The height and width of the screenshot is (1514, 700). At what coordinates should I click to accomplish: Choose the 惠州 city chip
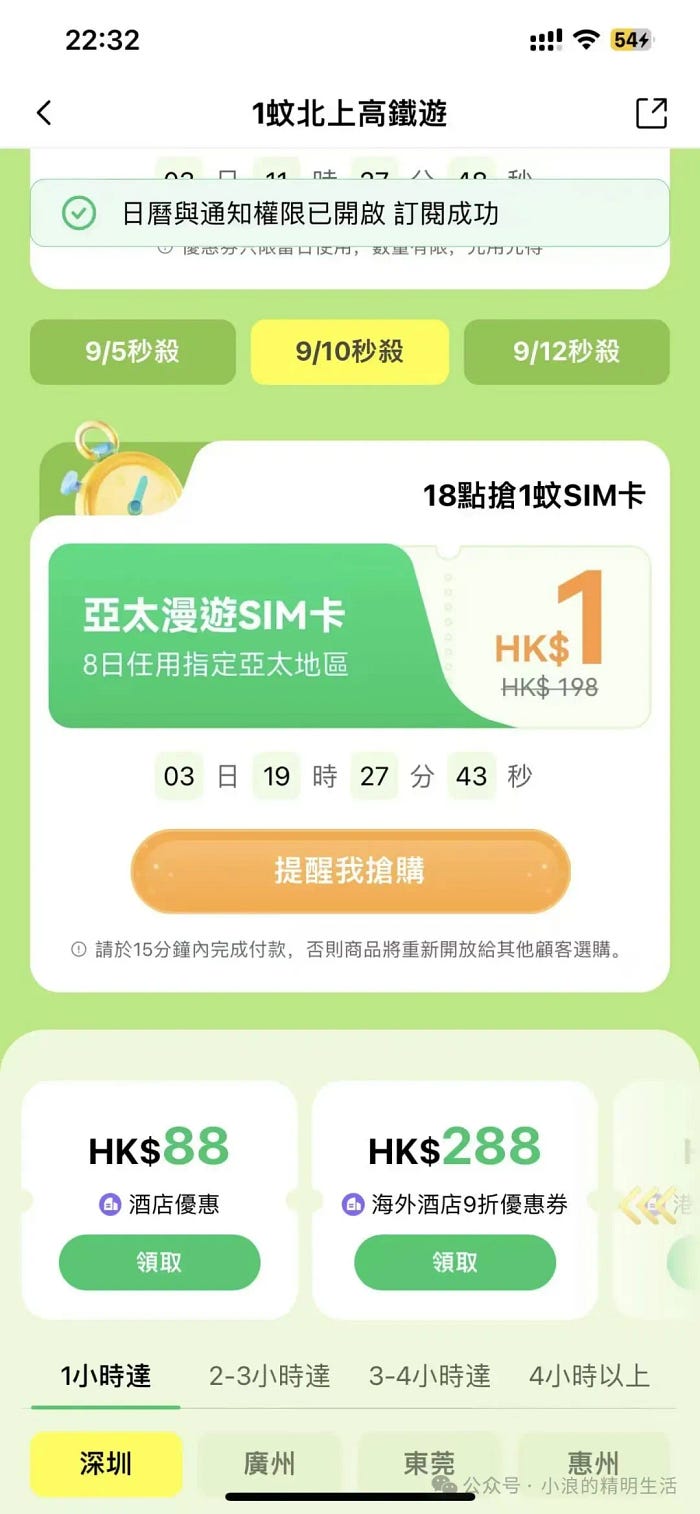(x=592, y=1463)
